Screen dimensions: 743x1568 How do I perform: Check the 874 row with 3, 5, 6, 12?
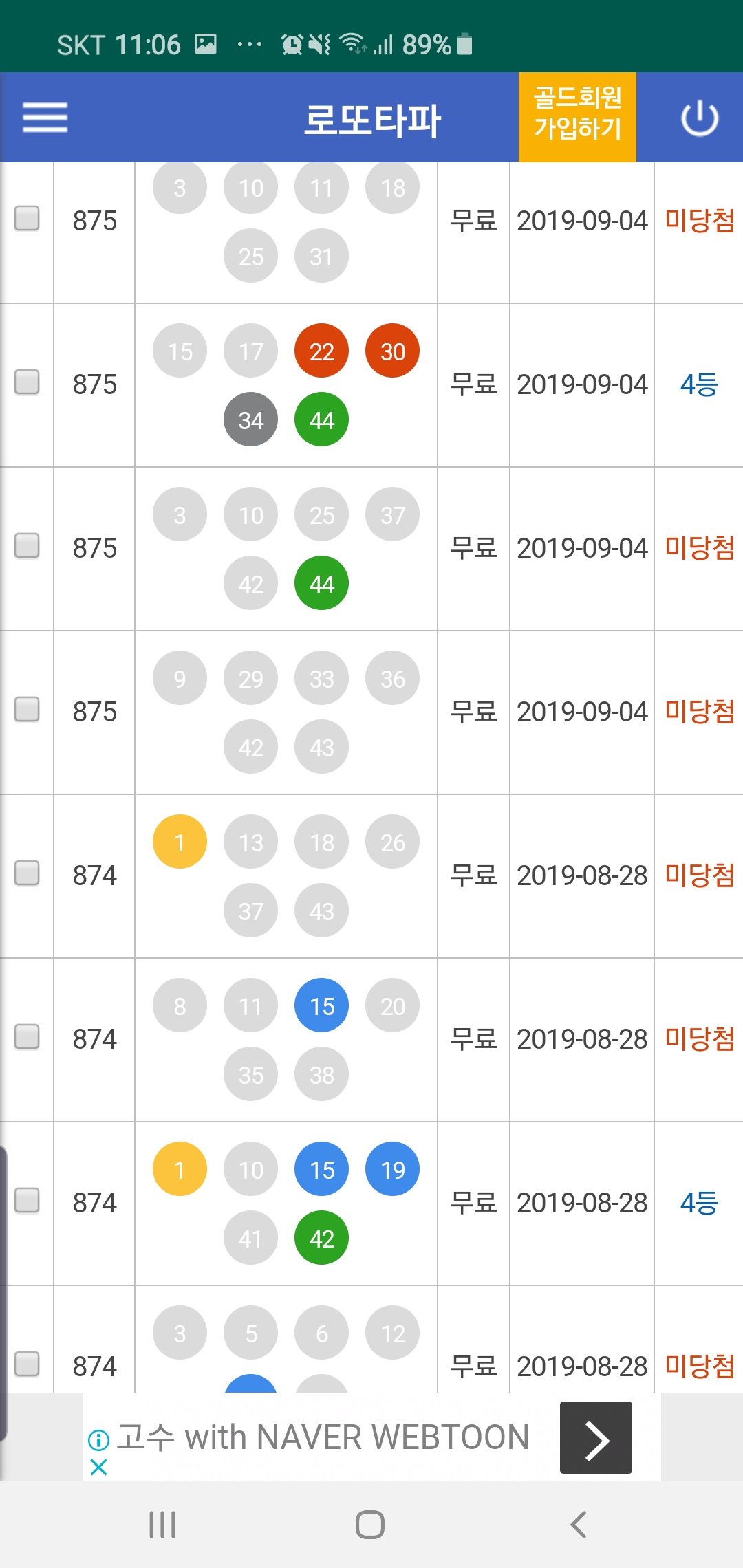tap(27, 1364)
